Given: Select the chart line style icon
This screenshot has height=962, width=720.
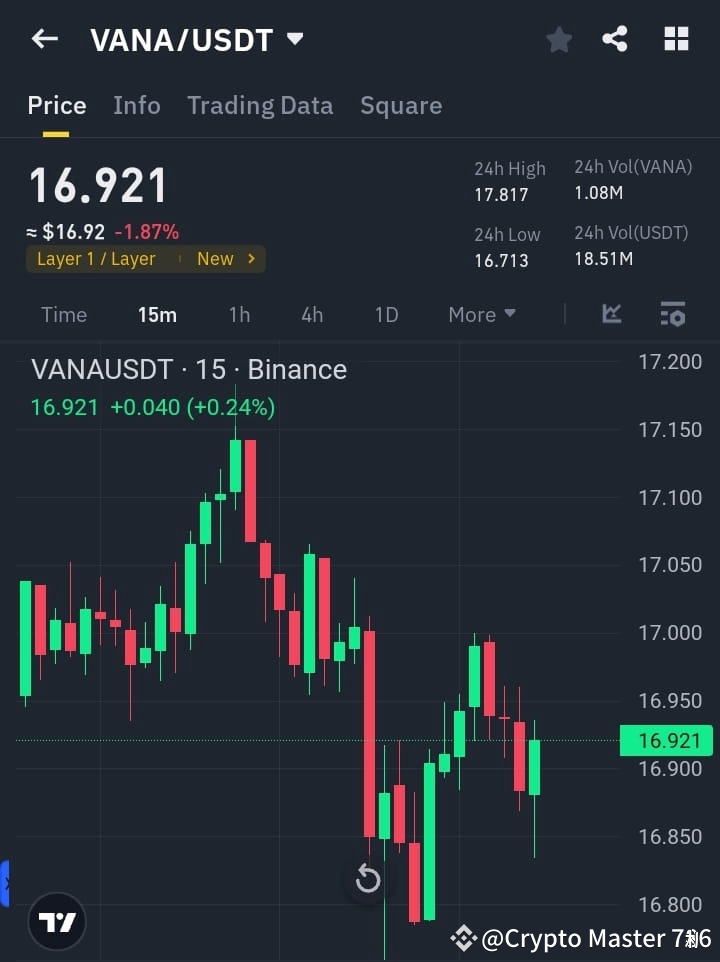Looking at the screenshot, I should [x=611, y=314].
